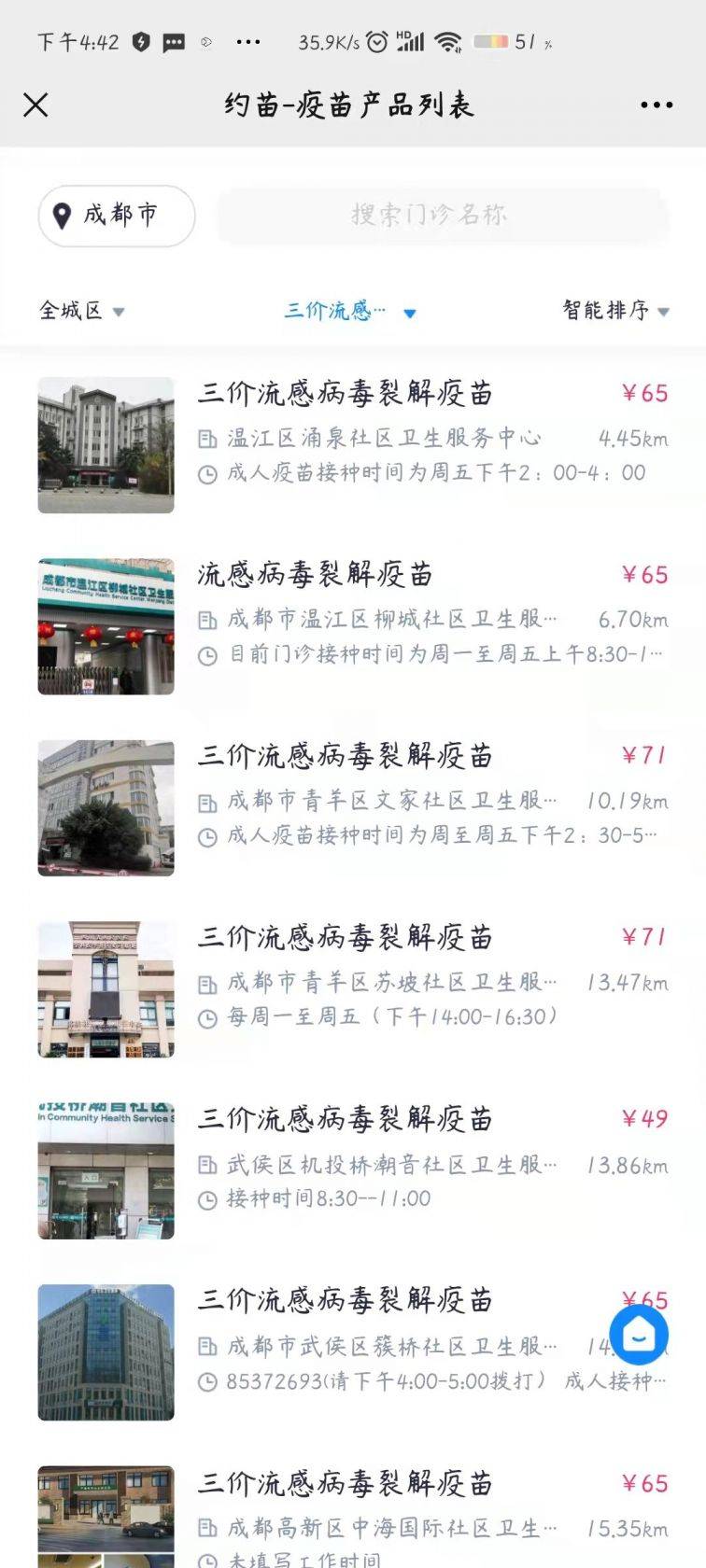Select the 成都市 city selector
This screenshot has height=1568, width=706.
[x=115, y=216]
